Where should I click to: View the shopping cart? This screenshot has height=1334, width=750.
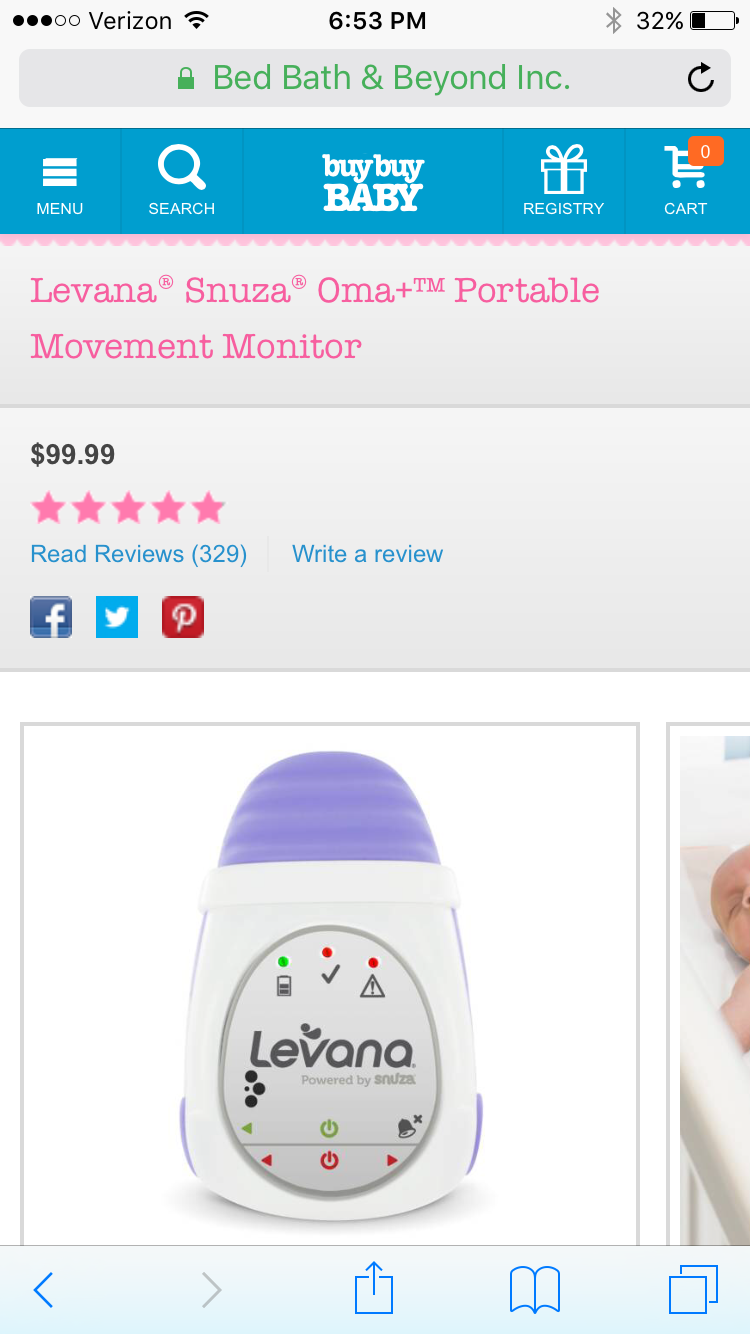tap(686, 182)
